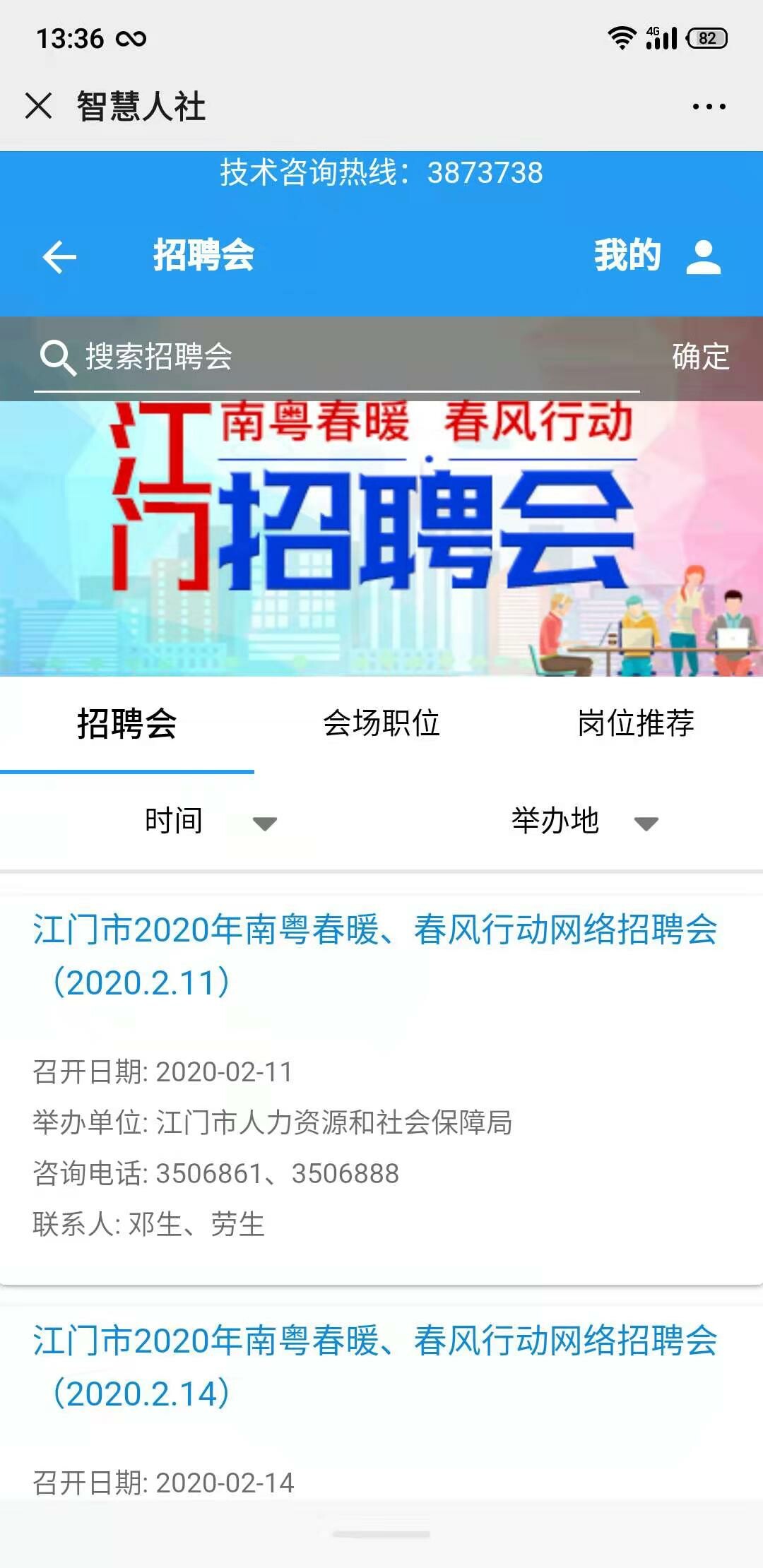
Task: Switch to the 会场职位 tab
Action: coord(381,724)
